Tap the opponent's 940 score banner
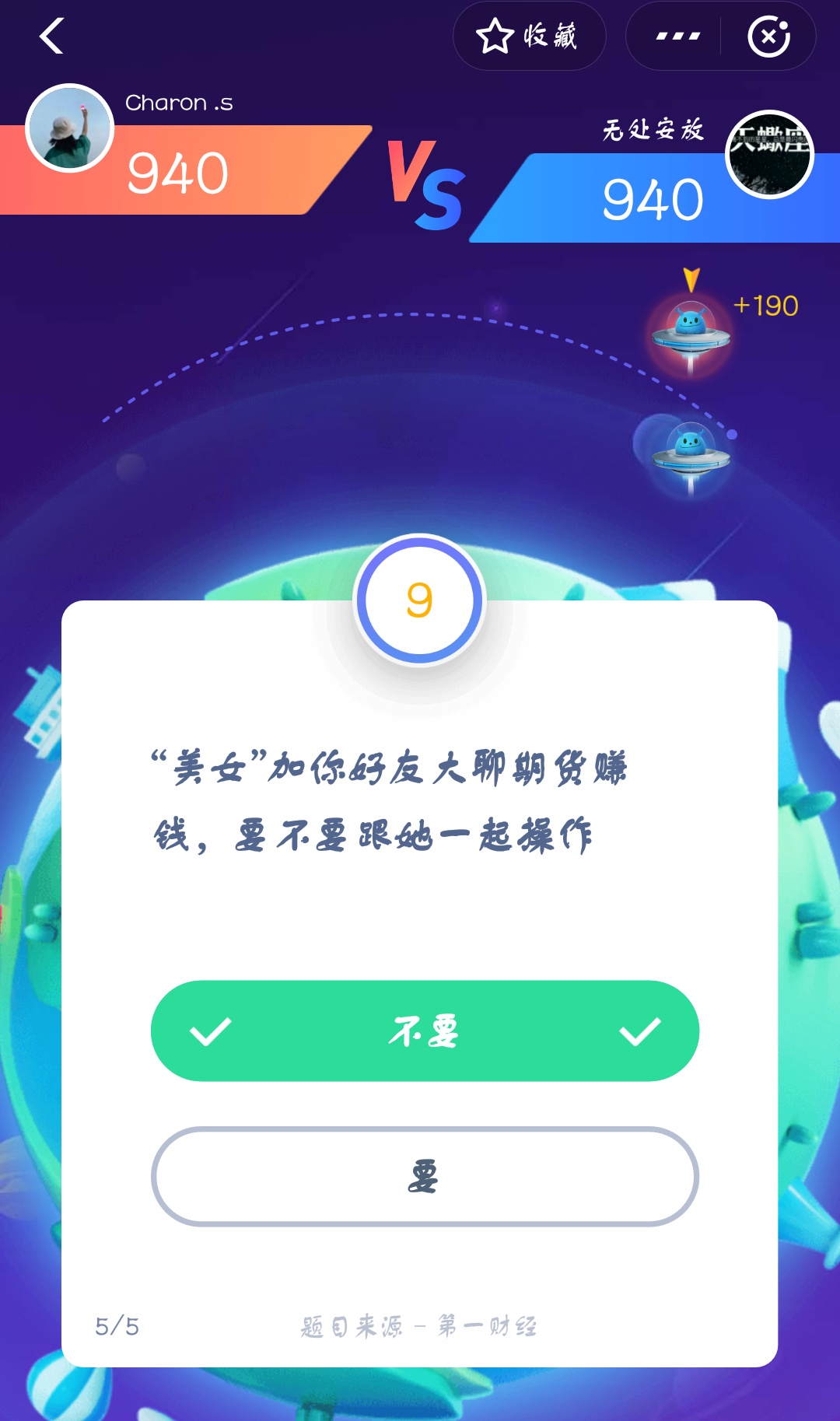The height and width of the screenshot is (1421, 840). 656,199
